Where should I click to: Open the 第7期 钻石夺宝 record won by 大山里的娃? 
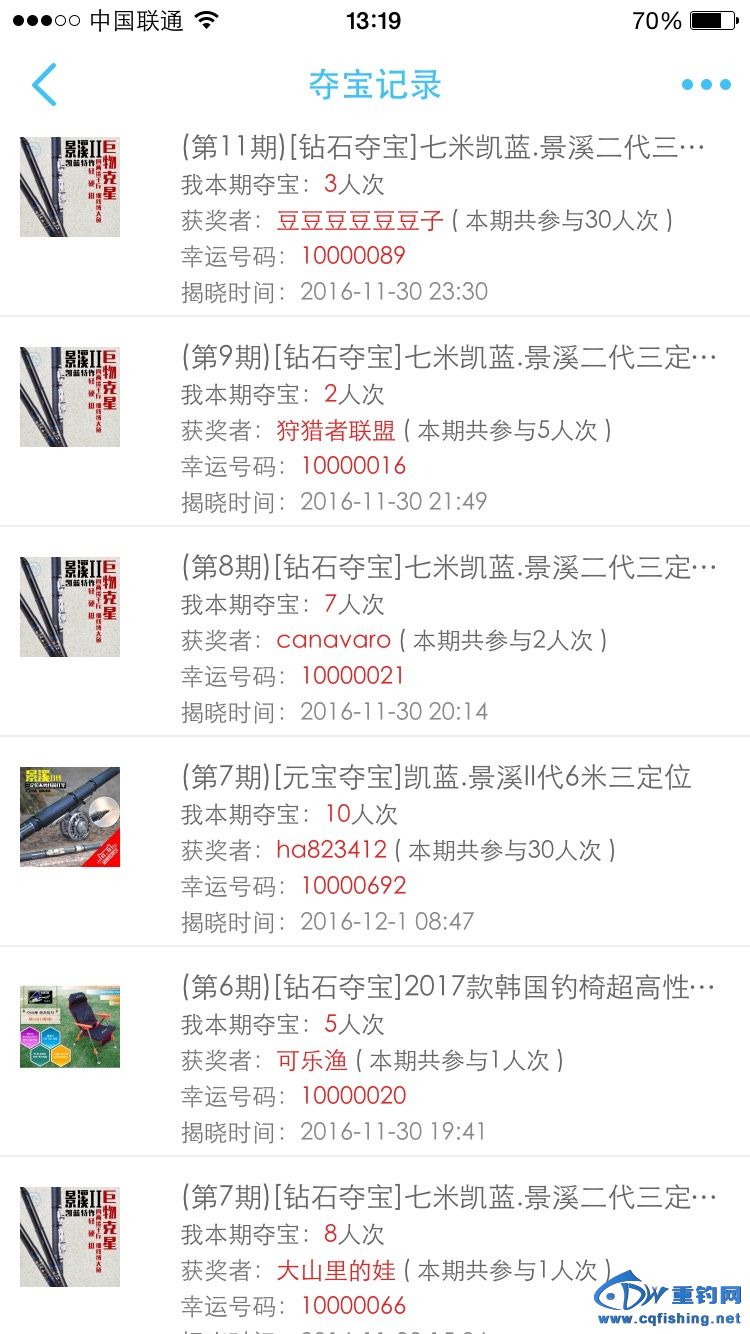tap(448, 1197)
